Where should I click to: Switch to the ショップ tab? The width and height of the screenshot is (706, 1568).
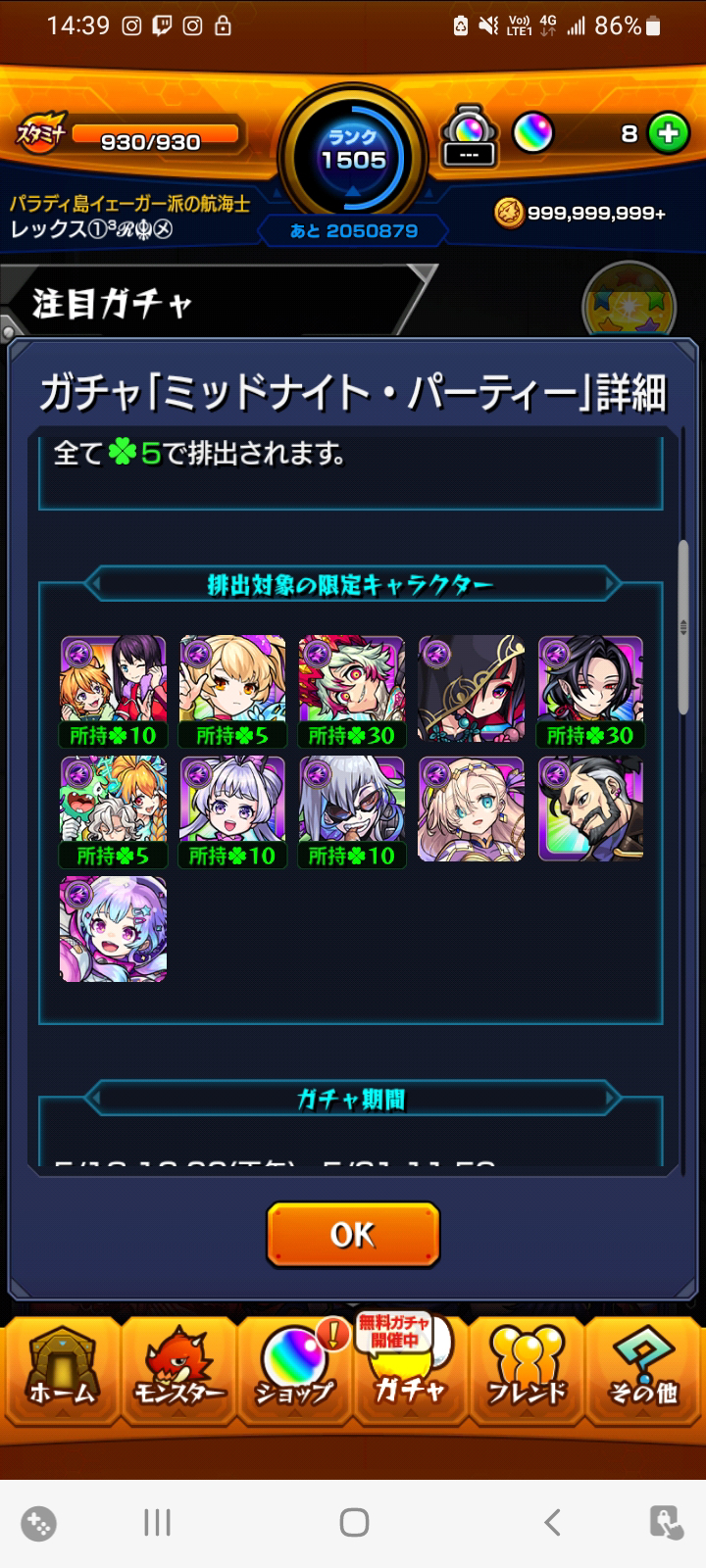point(295,1372)
